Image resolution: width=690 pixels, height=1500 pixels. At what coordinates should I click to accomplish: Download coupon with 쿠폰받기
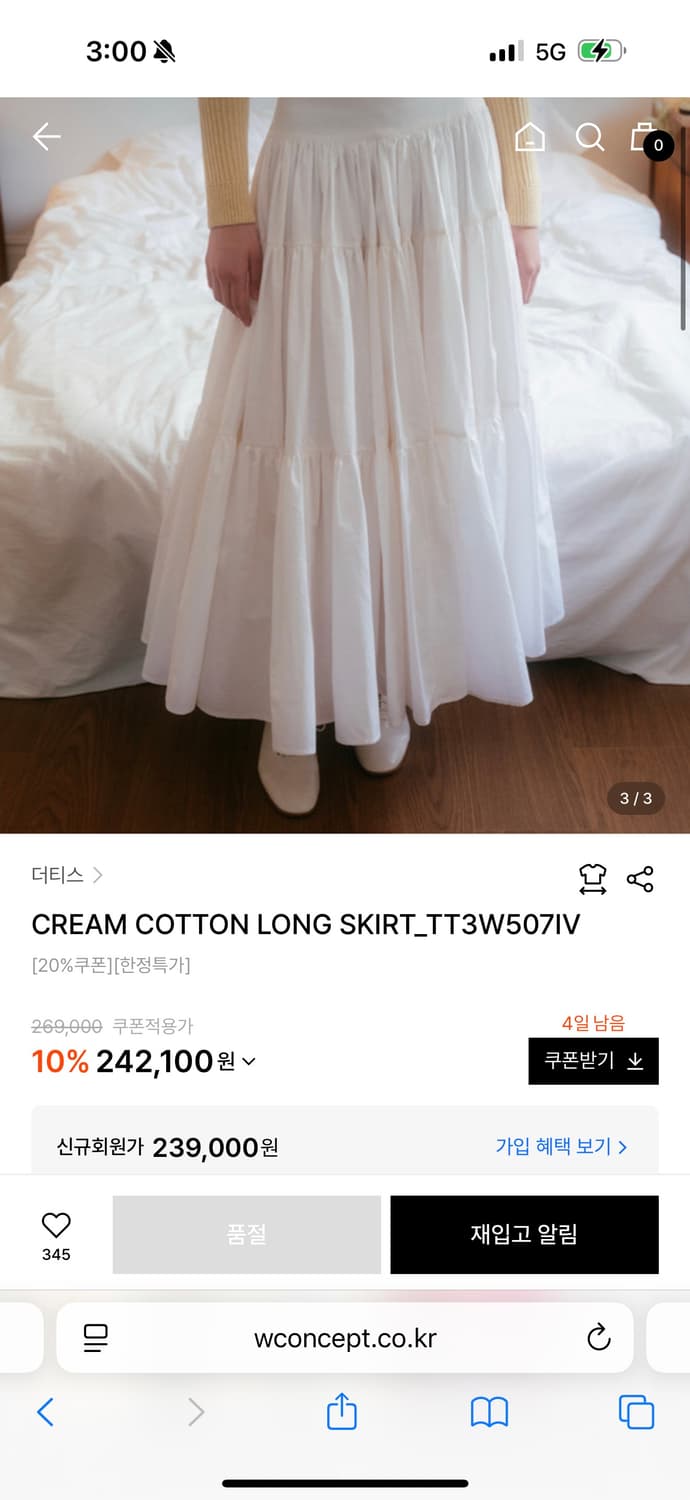tap(593, 1061)
